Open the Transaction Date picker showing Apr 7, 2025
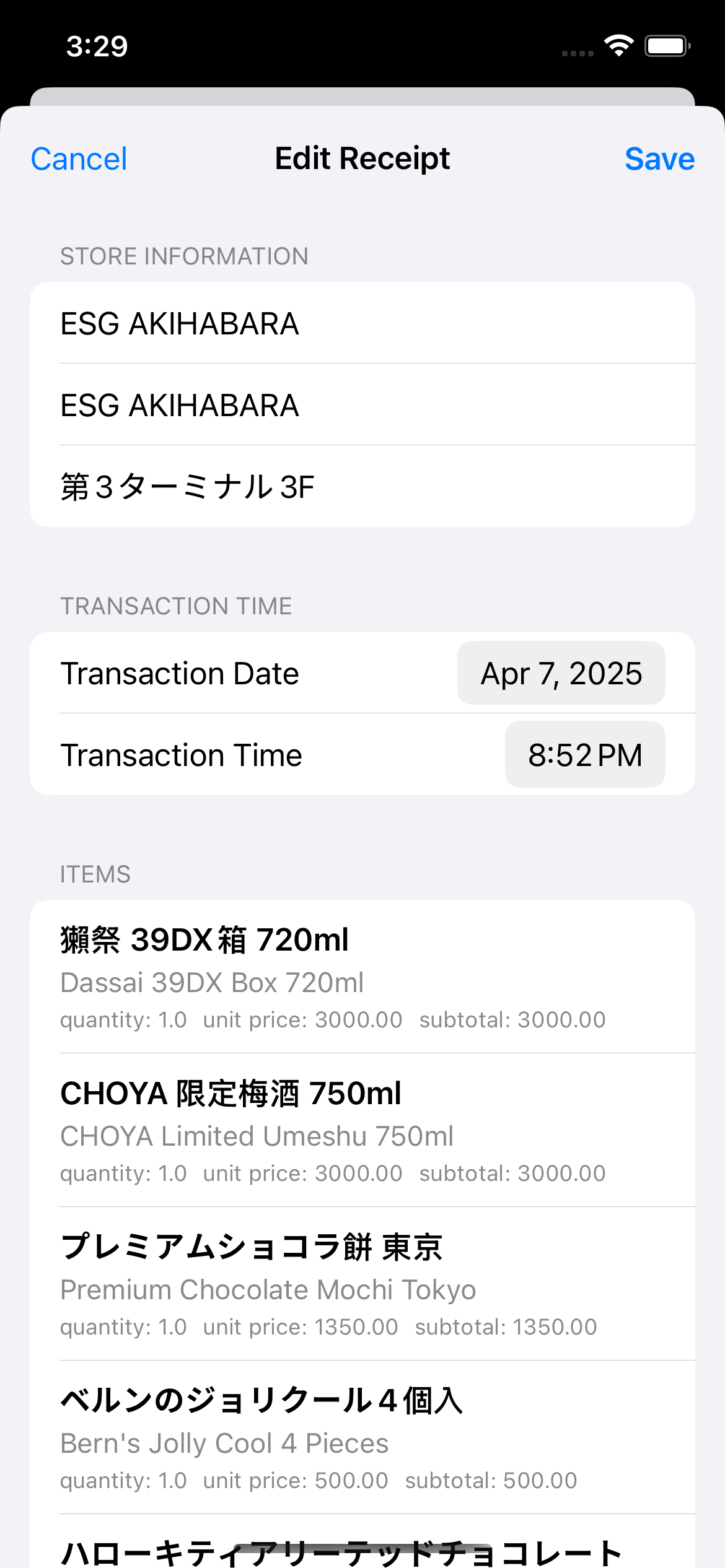 560,673
